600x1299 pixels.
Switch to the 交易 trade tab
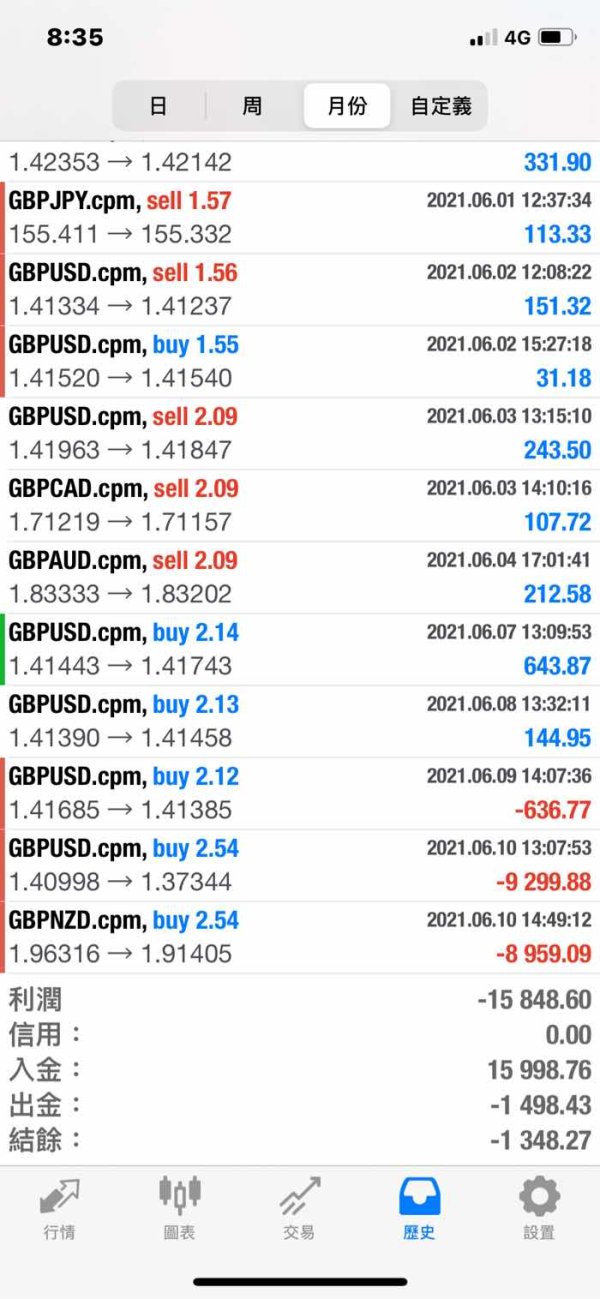point(299,1208)
